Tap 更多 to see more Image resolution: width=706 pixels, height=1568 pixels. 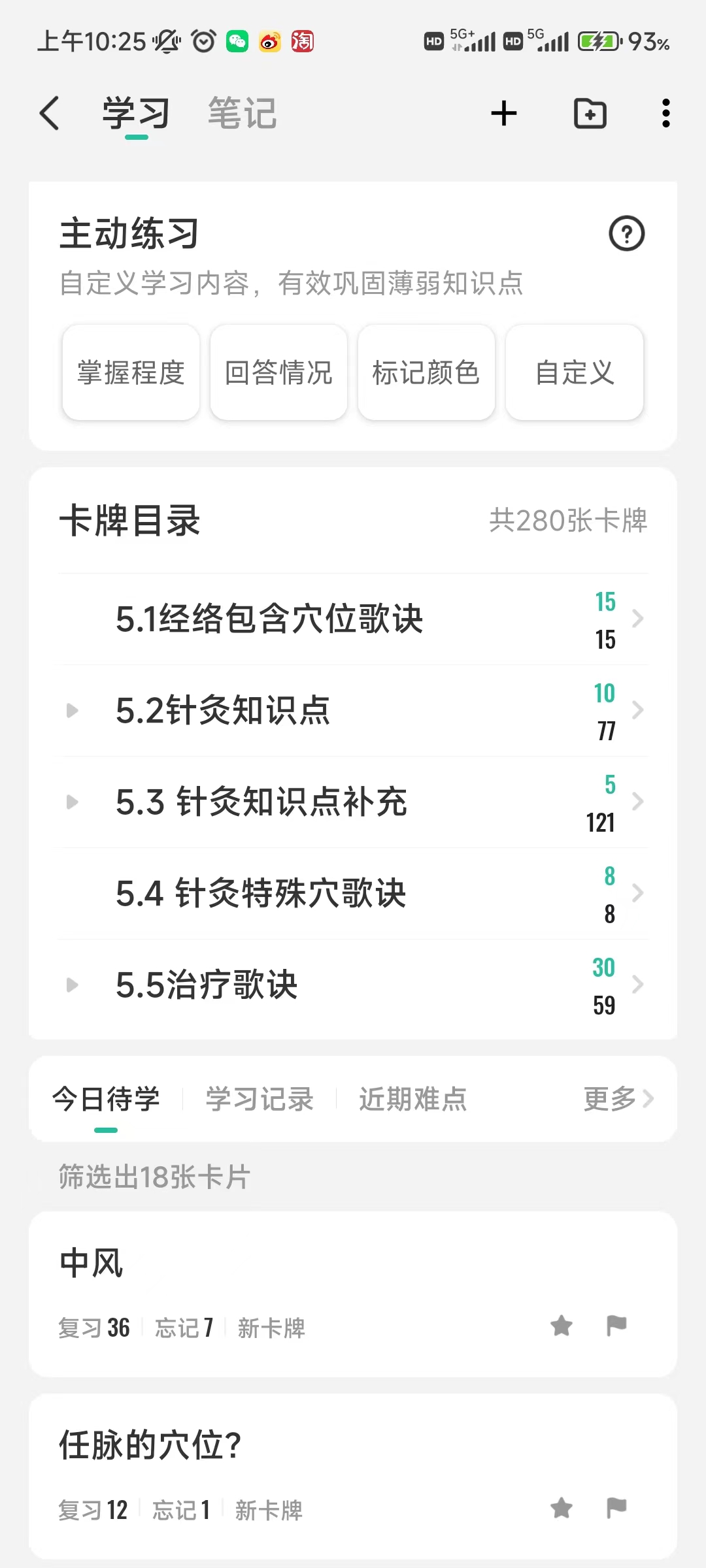(618, 1099)
